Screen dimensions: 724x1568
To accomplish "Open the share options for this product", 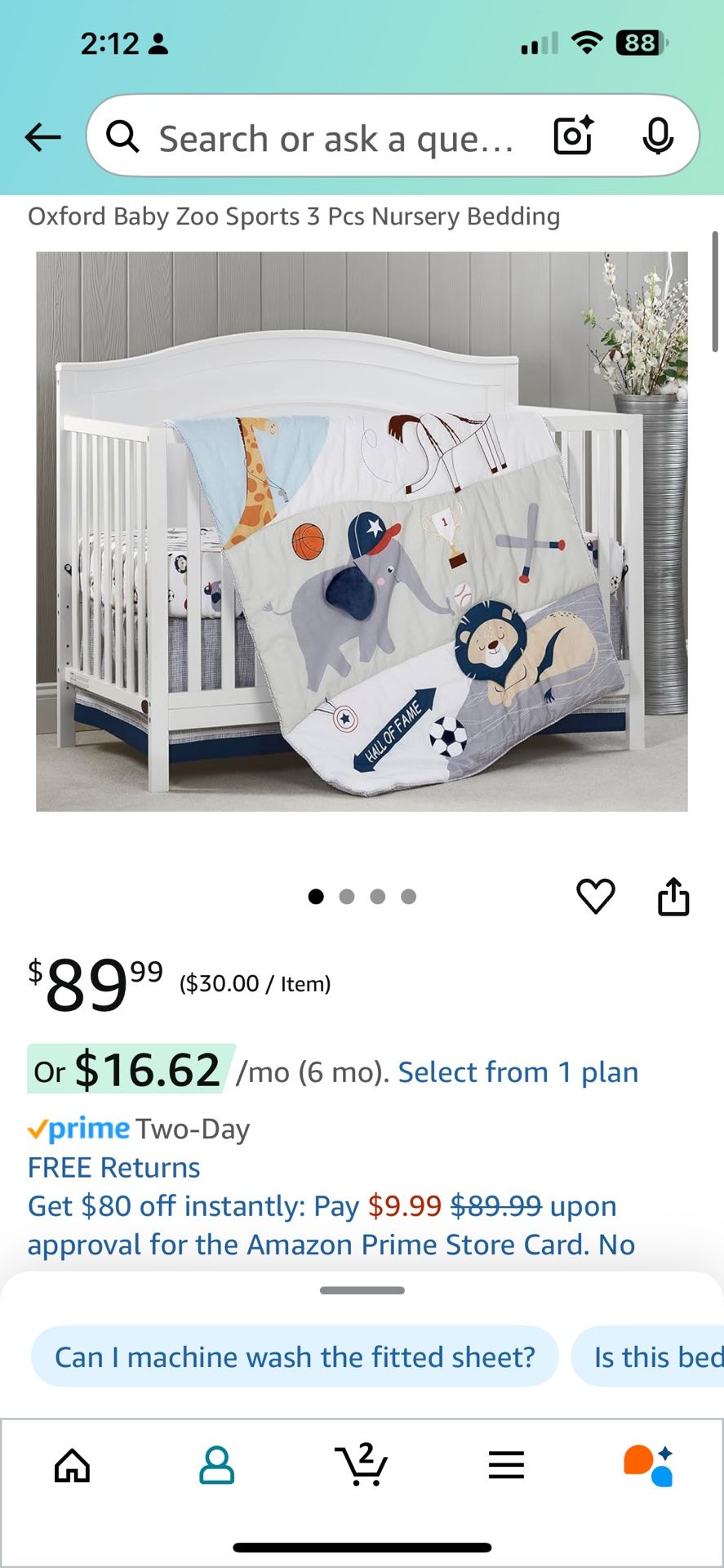I will (673, 896).
